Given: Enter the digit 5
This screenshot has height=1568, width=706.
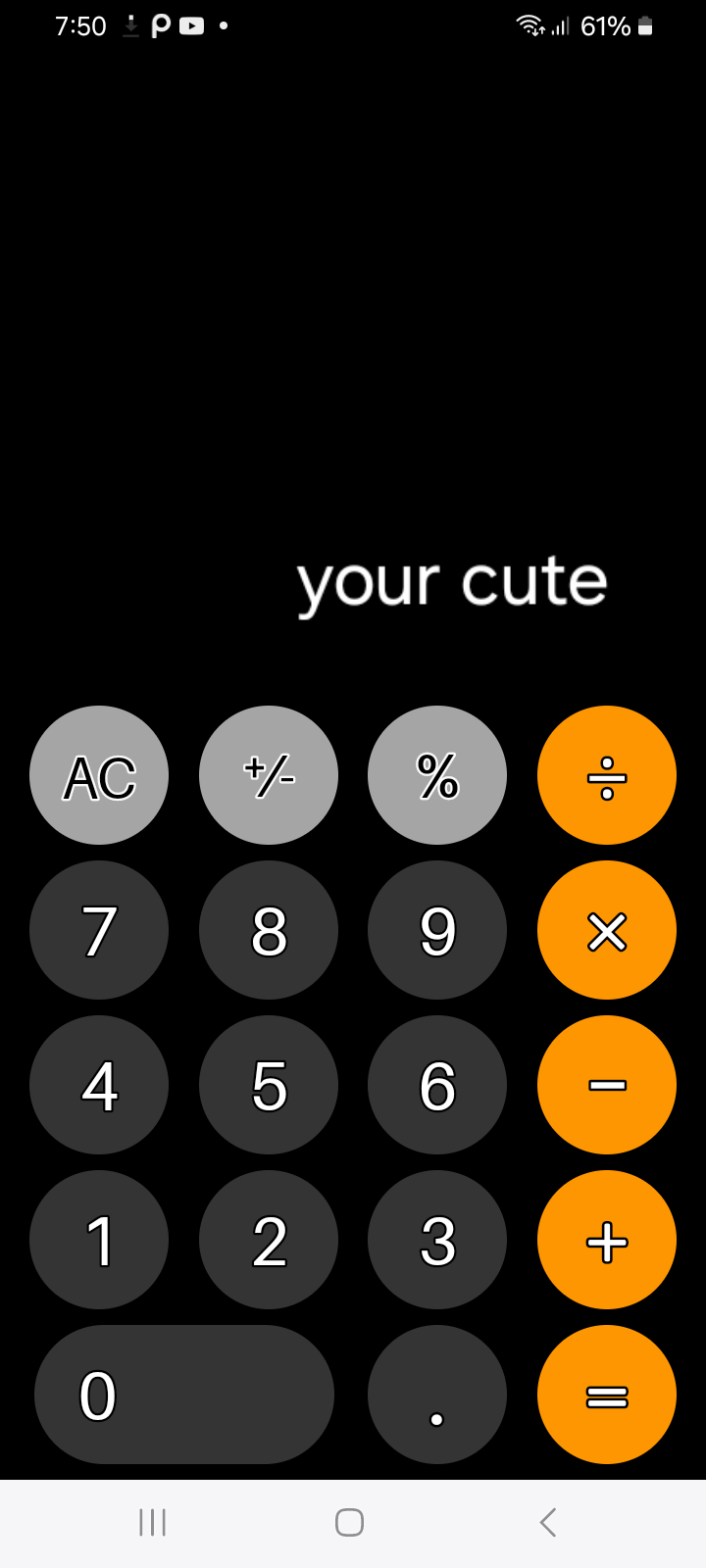Looking at the screenshot, I should 269,1085.
